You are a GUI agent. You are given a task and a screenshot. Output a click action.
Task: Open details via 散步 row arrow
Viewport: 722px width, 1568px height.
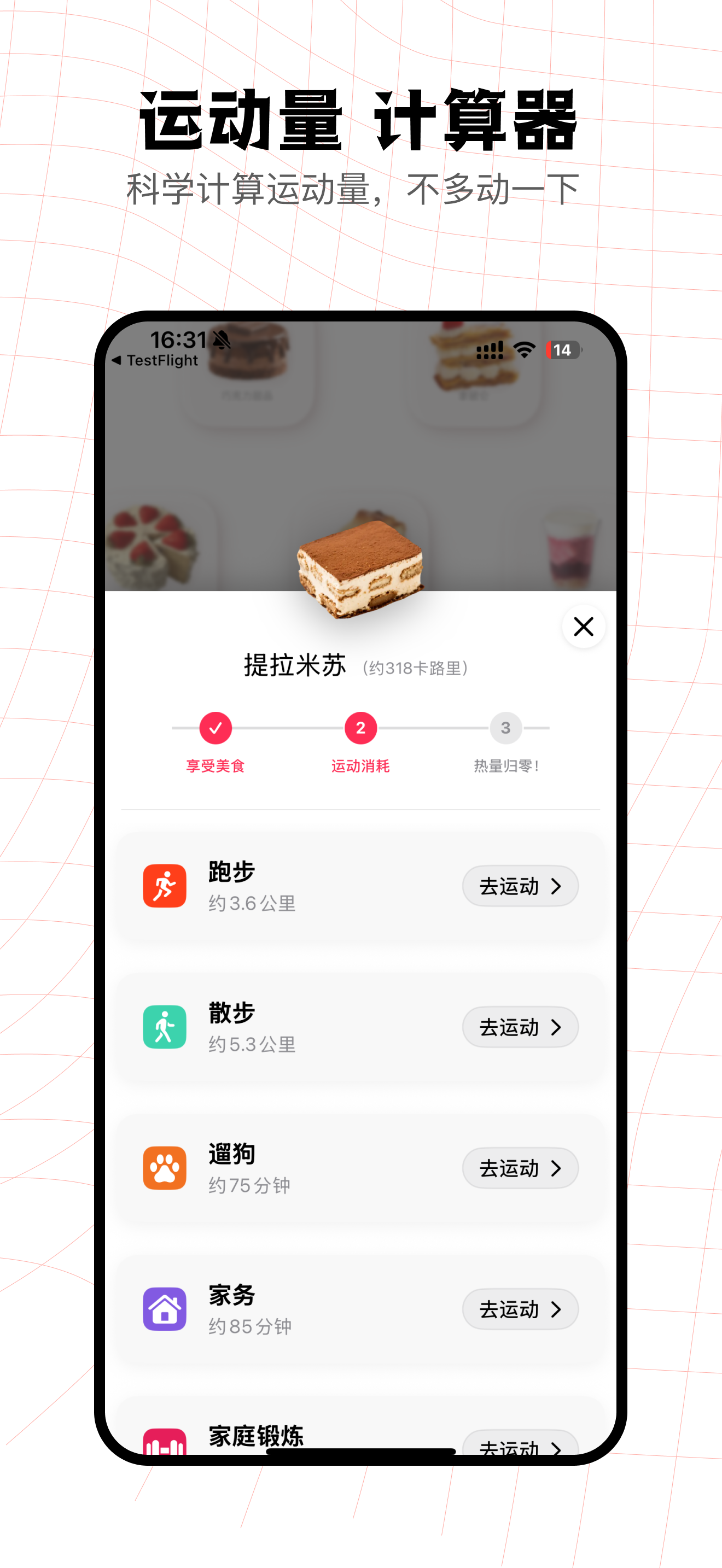[x=556, y=1027]
